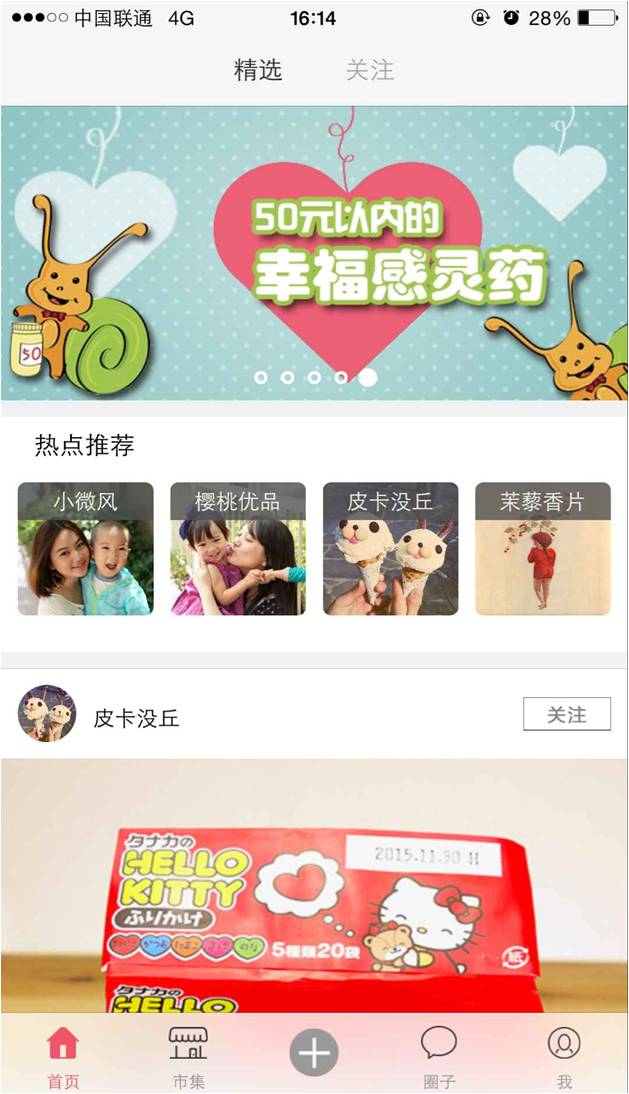The height and width of the screenshot is (1094, 629).
Task: Open the 幸福感灵药 banner
Action: click(x=314, y=253)
